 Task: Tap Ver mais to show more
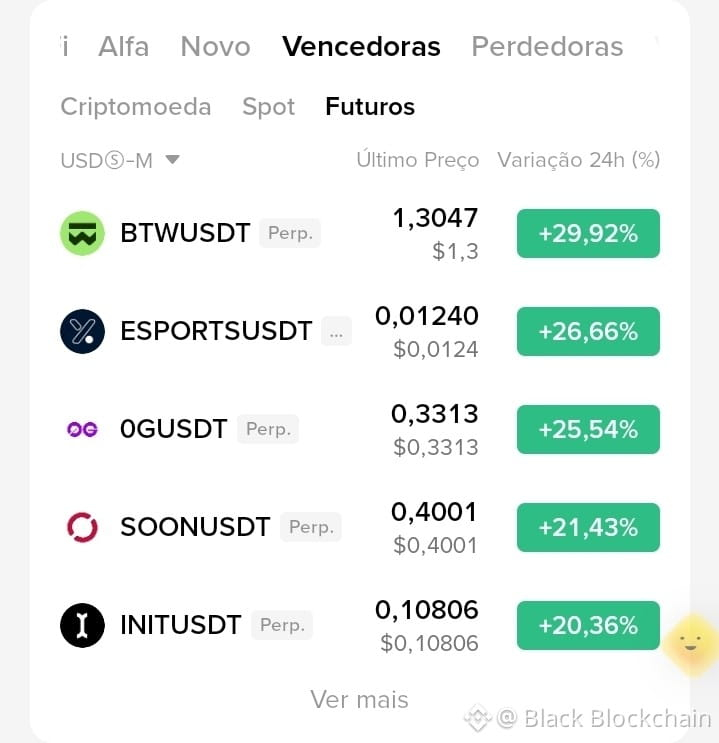[359, 699]
